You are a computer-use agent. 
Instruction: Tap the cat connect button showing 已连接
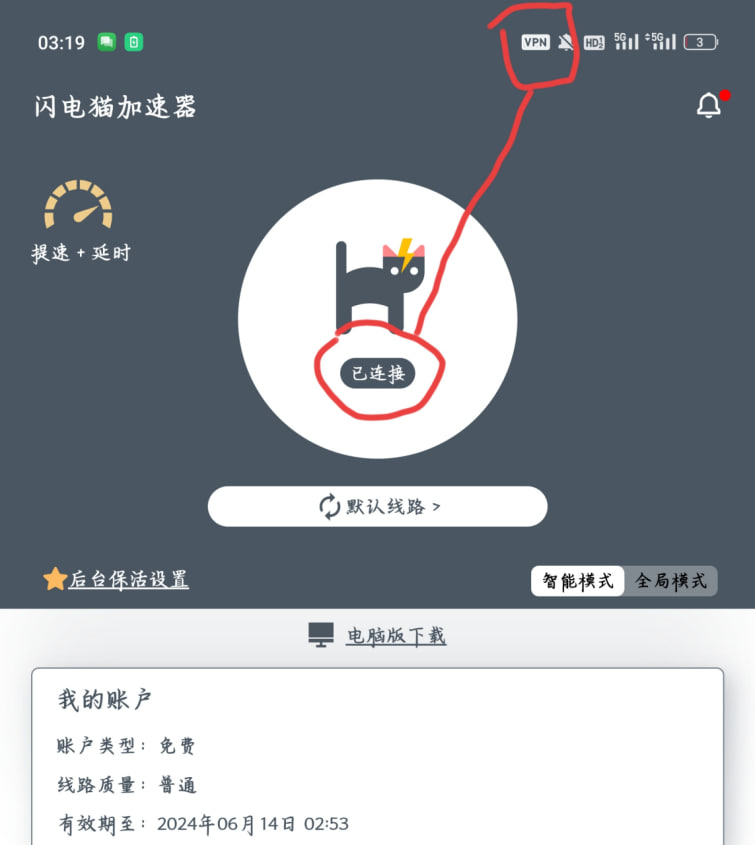(377, 320)
